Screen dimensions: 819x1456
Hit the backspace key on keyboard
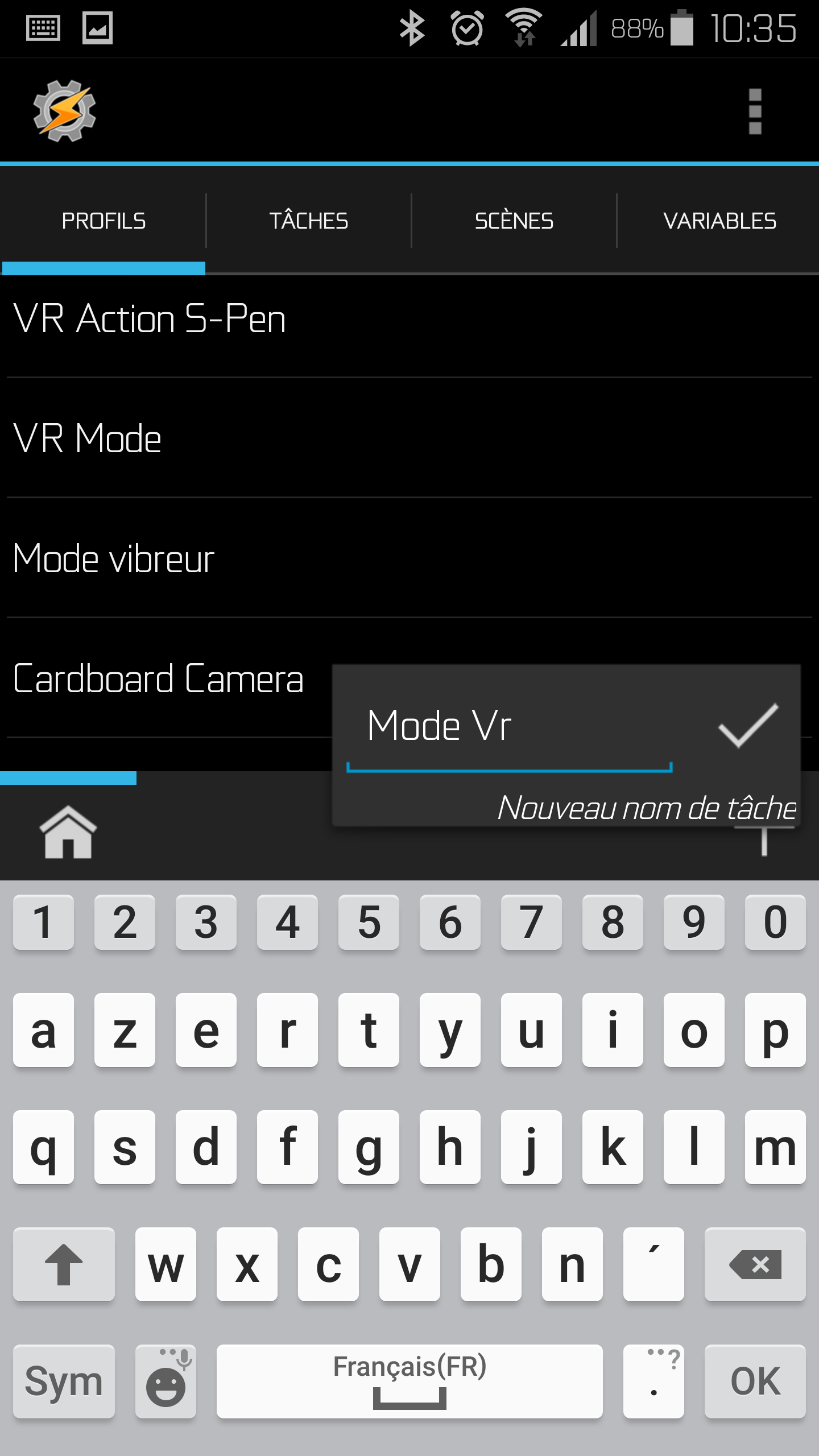(755, 1265)
